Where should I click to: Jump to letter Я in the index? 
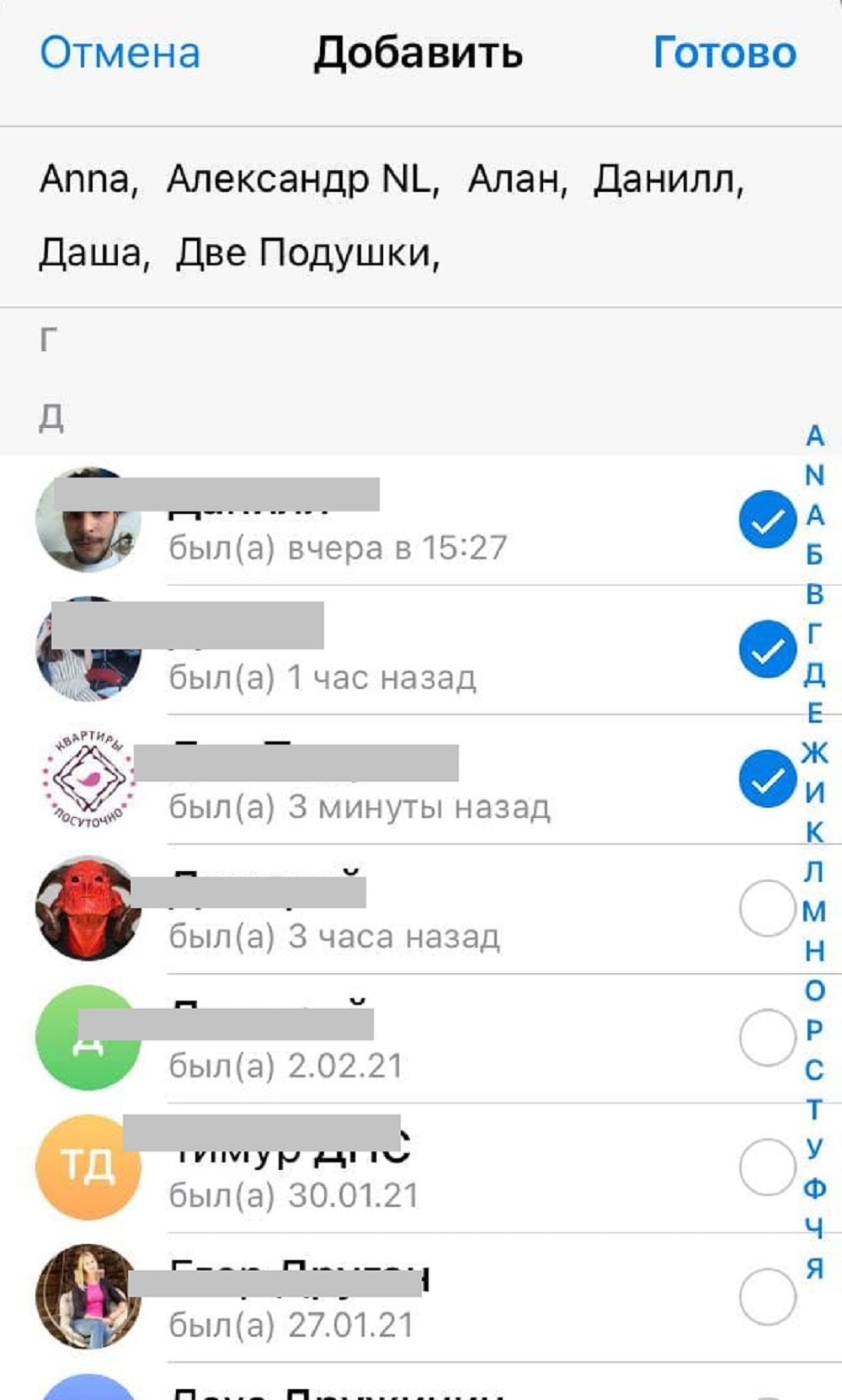click(x=814, y=1267)
